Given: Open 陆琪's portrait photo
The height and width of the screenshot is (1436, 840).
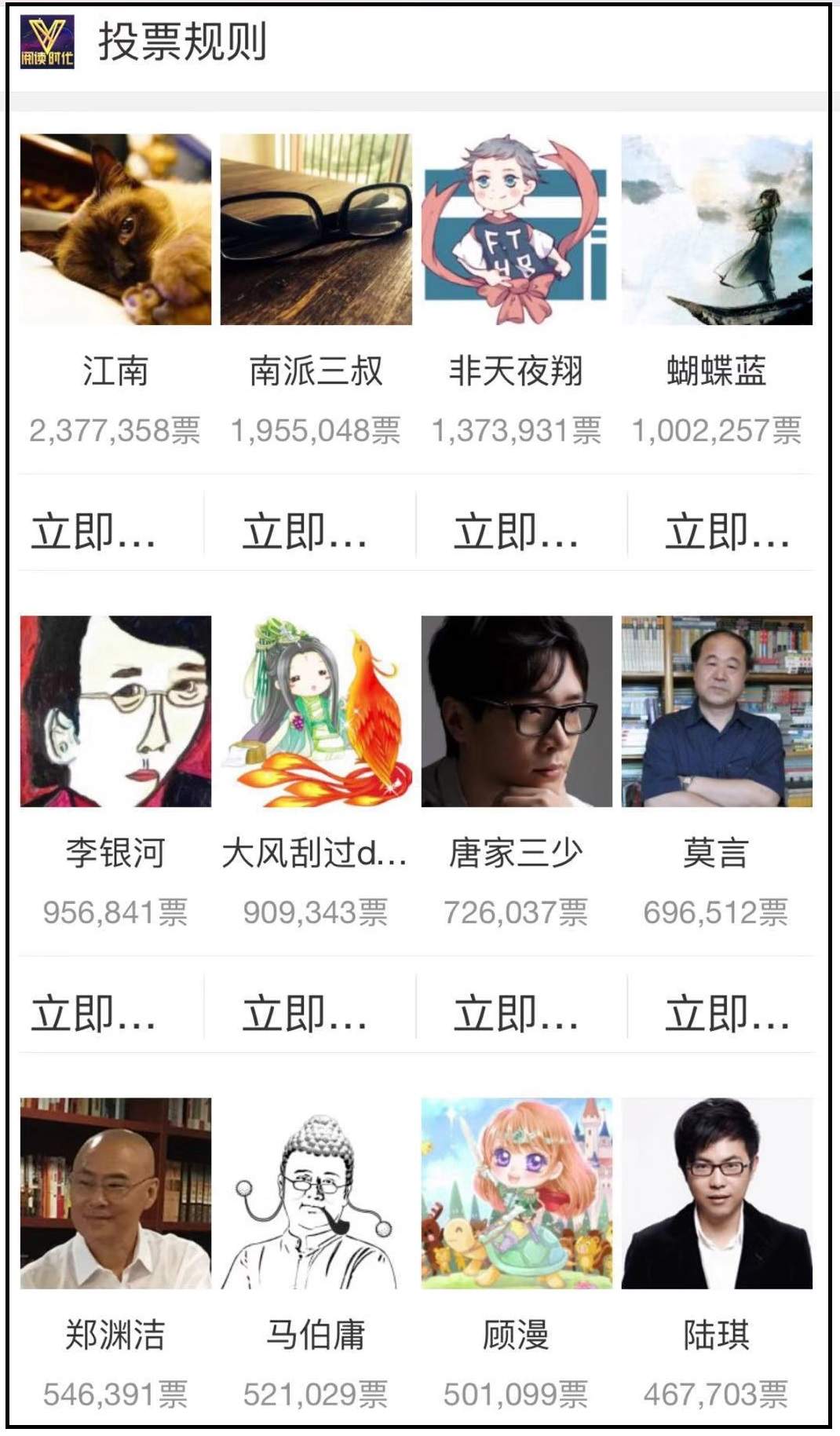Looking at the screenshot, I should point(717,1193).
